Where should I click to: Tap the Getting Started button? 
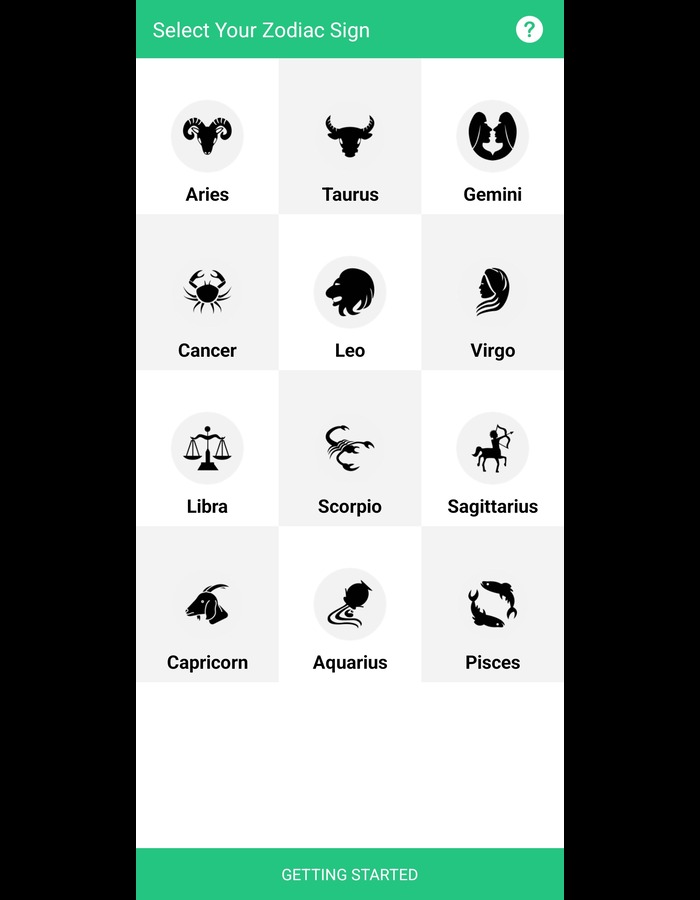(350, 874)
